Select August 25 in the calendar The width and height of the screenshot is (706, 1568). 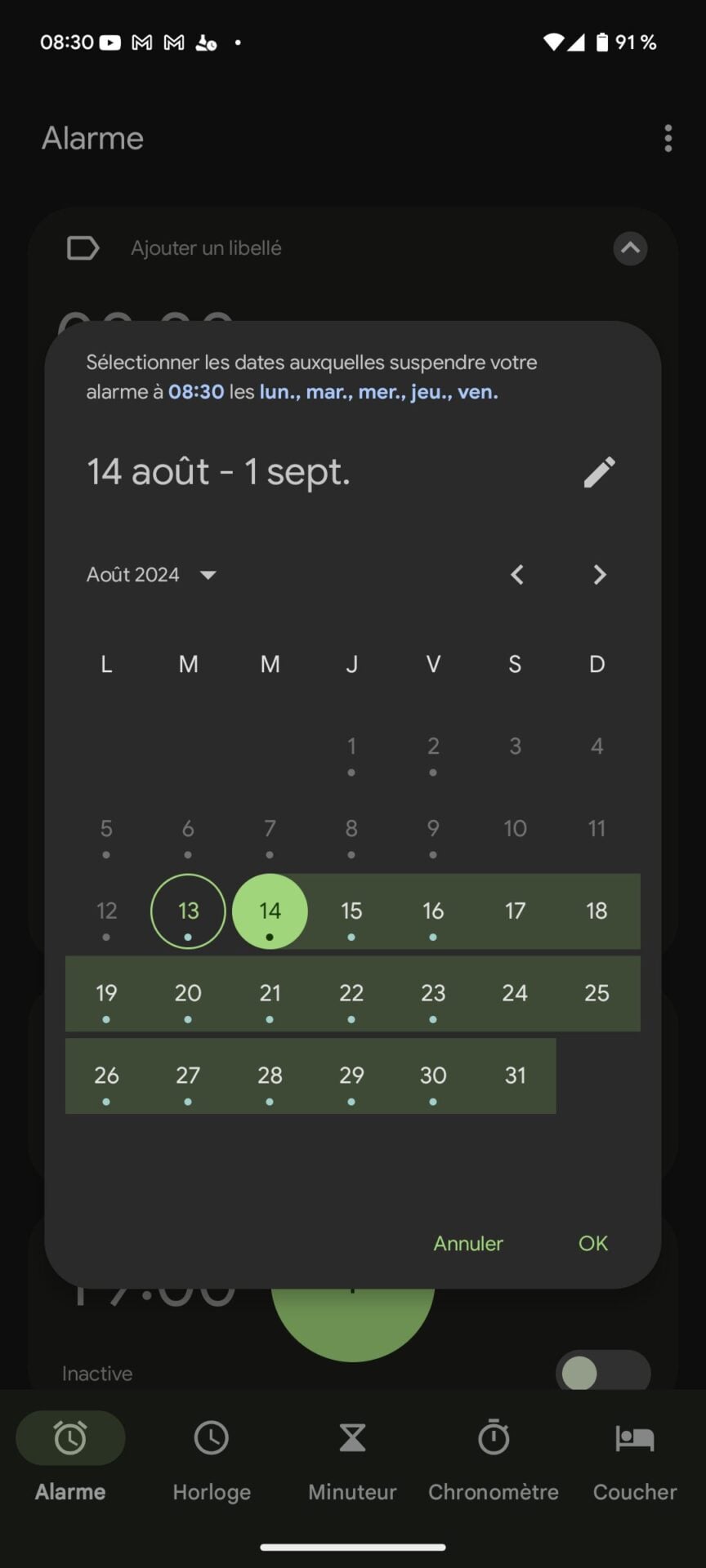[597, 993]
